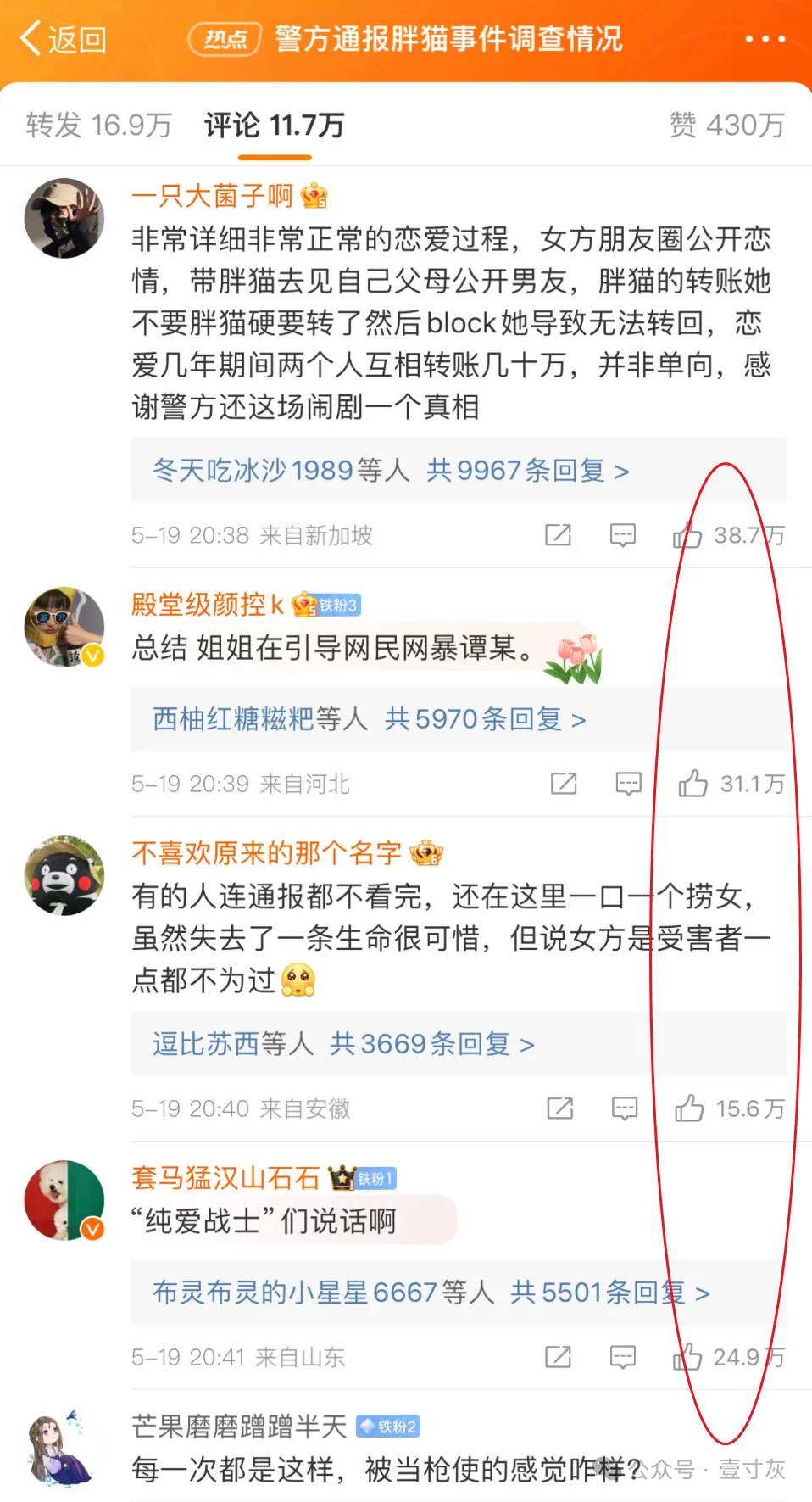812x1502 pixels.
Task: Switch to the 赞 430万 tab
Action: (x=727, y=126)
